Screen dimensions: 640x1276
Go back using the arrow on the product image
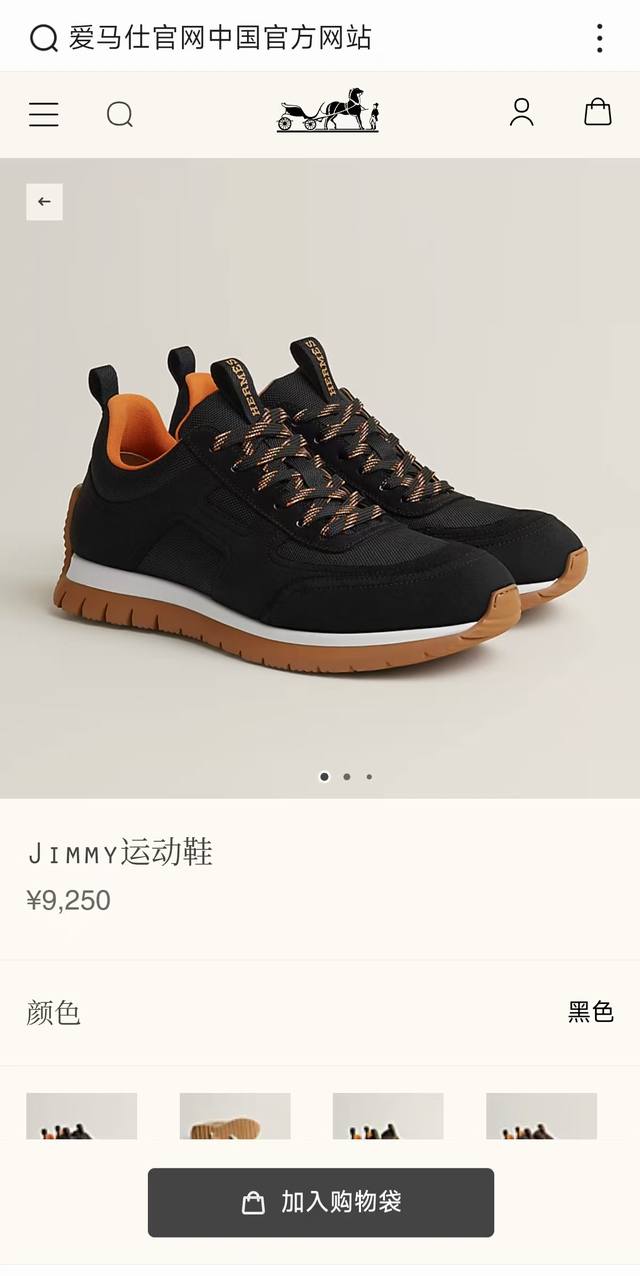click(x=44, y=201)
